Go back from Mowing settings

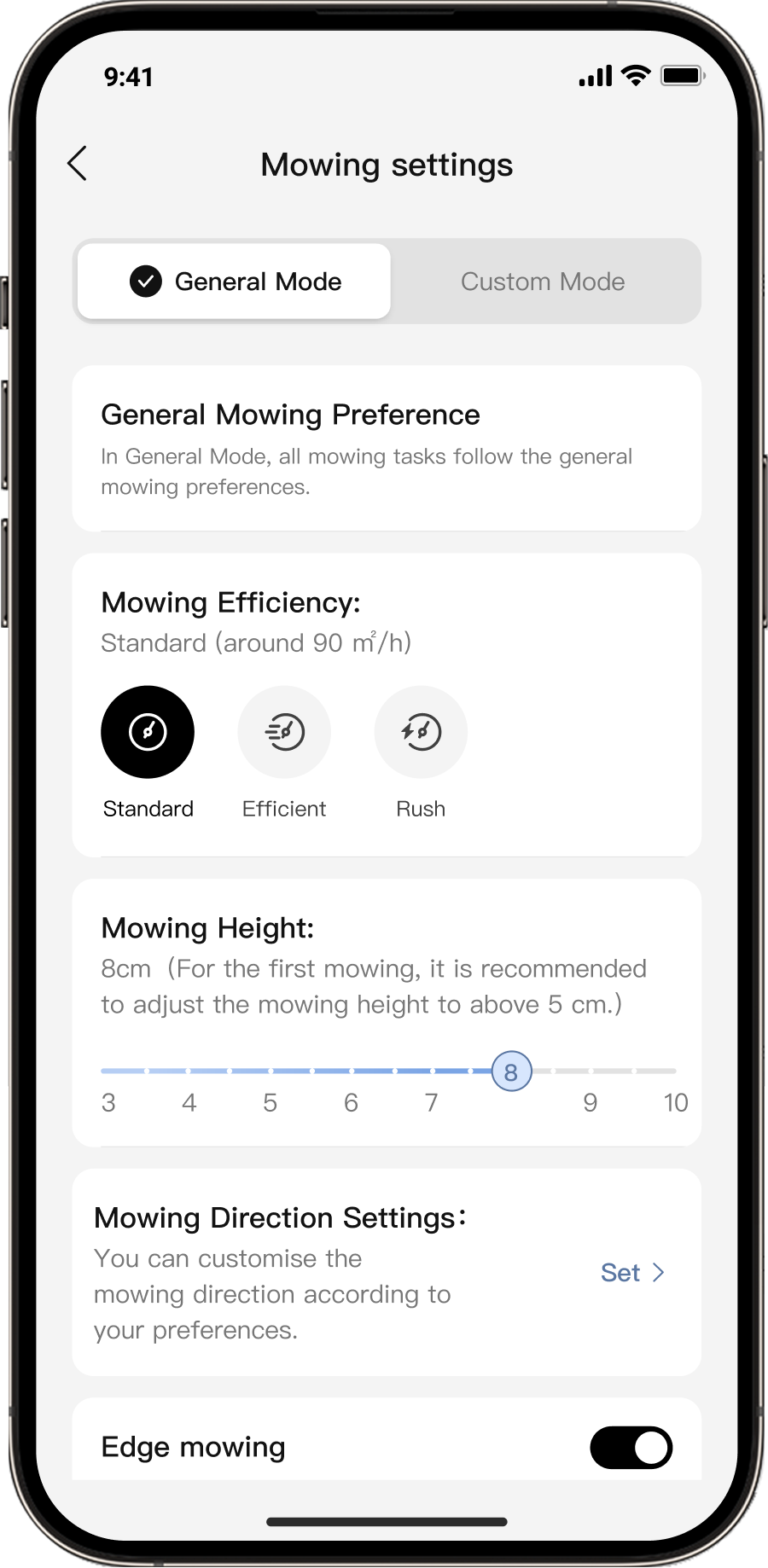78,164
